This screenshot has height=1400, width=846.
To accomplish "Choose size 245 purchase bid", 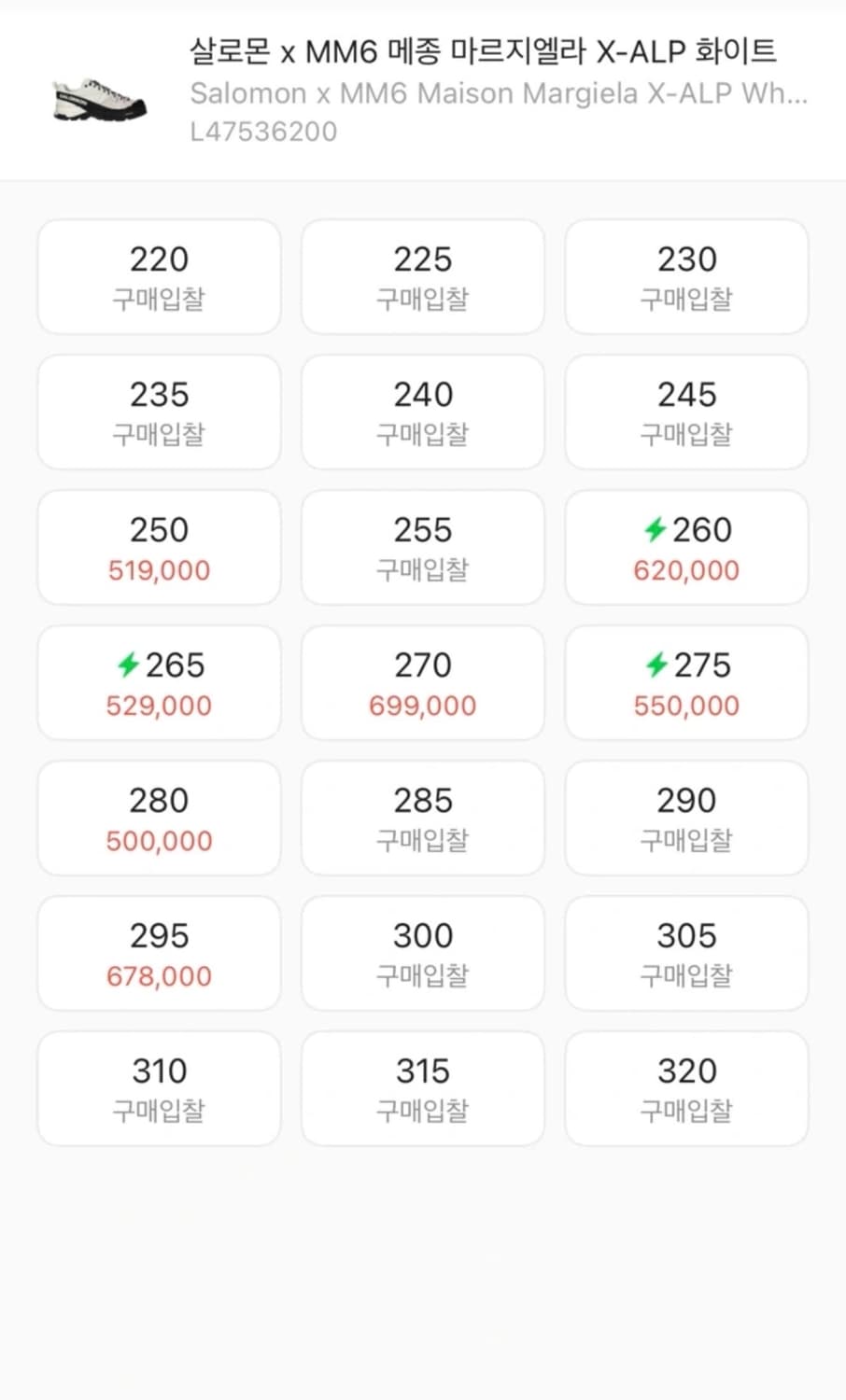I will (x=686, y=412).
